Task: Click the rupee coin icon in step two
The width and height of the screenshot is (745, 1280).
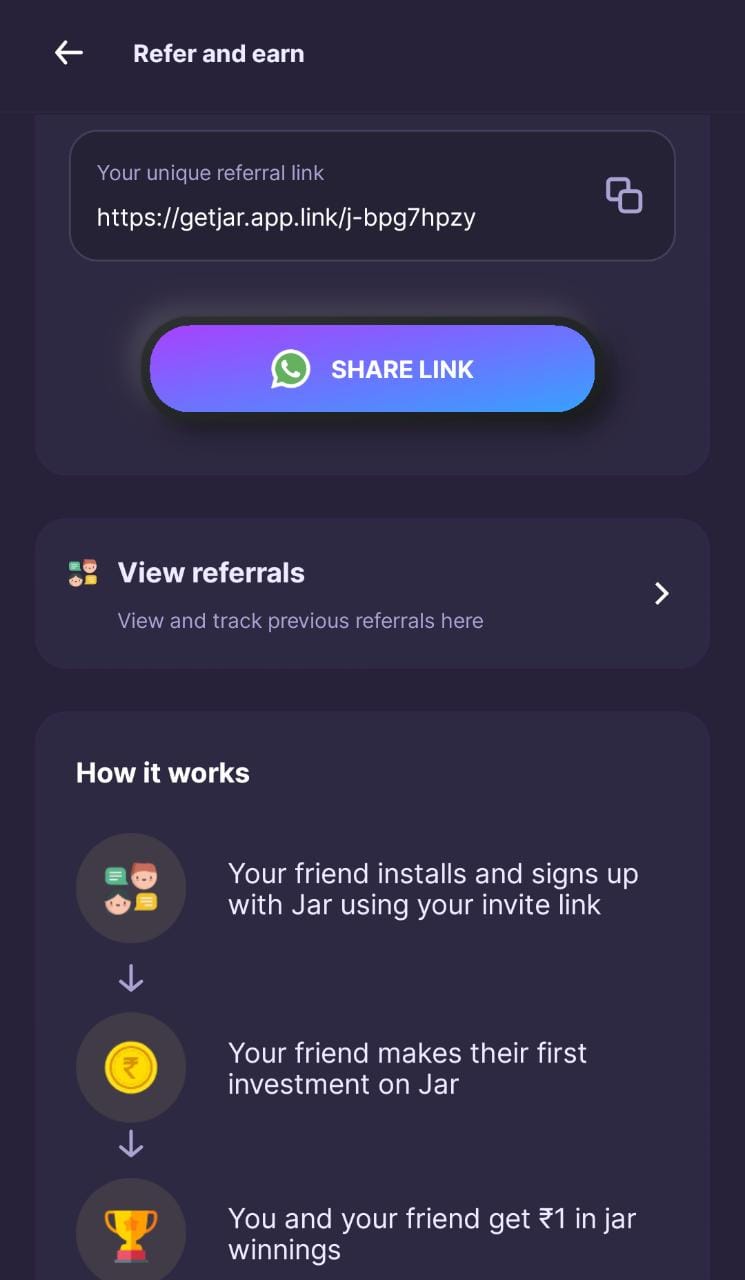Action: tap(130, 1067)
